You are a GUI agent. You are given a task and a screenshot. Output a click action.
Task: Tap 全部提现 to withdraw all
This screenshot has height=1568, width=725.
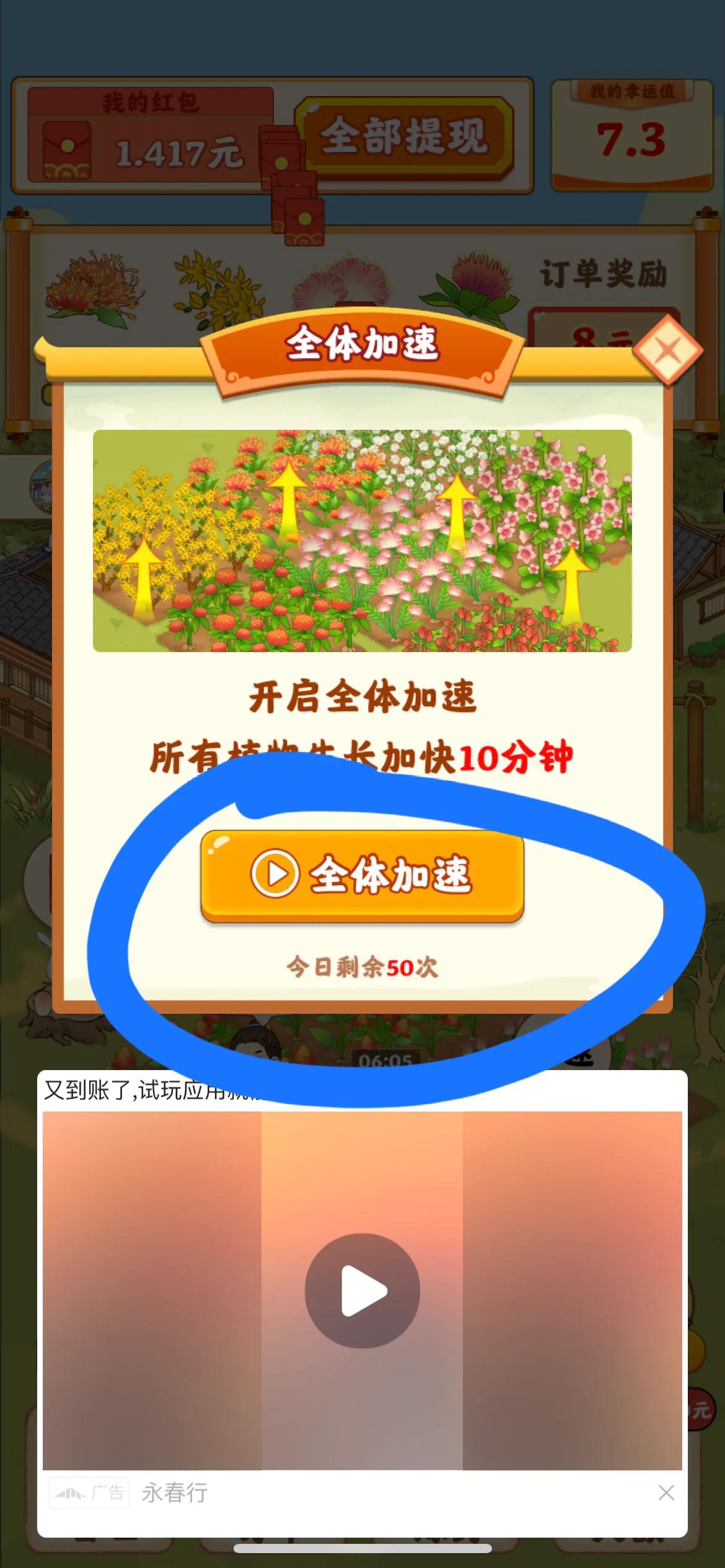pyautogui.click(x=404, y=136)
